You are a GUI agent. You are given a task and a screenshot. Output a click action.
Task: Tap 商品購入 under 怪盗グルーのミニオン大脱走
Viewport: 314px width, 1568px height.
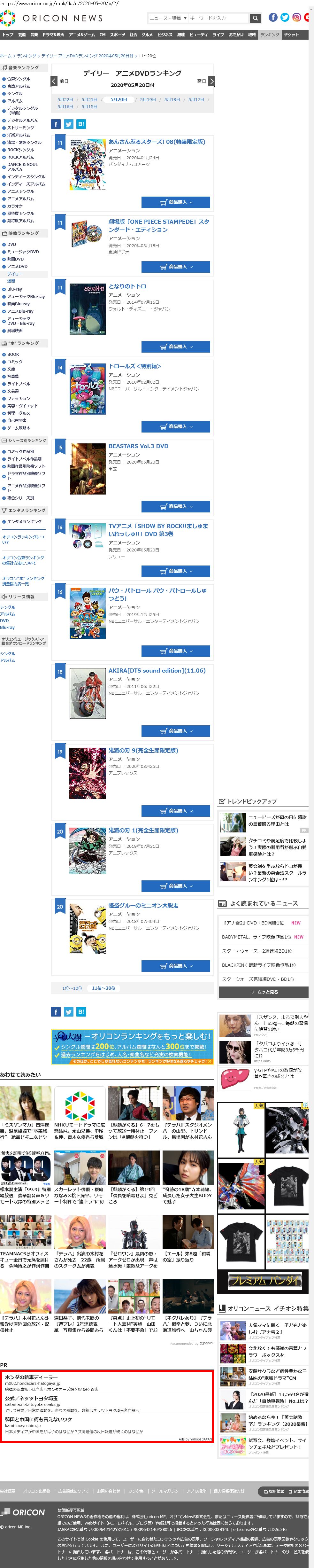(x=175, y=965)
